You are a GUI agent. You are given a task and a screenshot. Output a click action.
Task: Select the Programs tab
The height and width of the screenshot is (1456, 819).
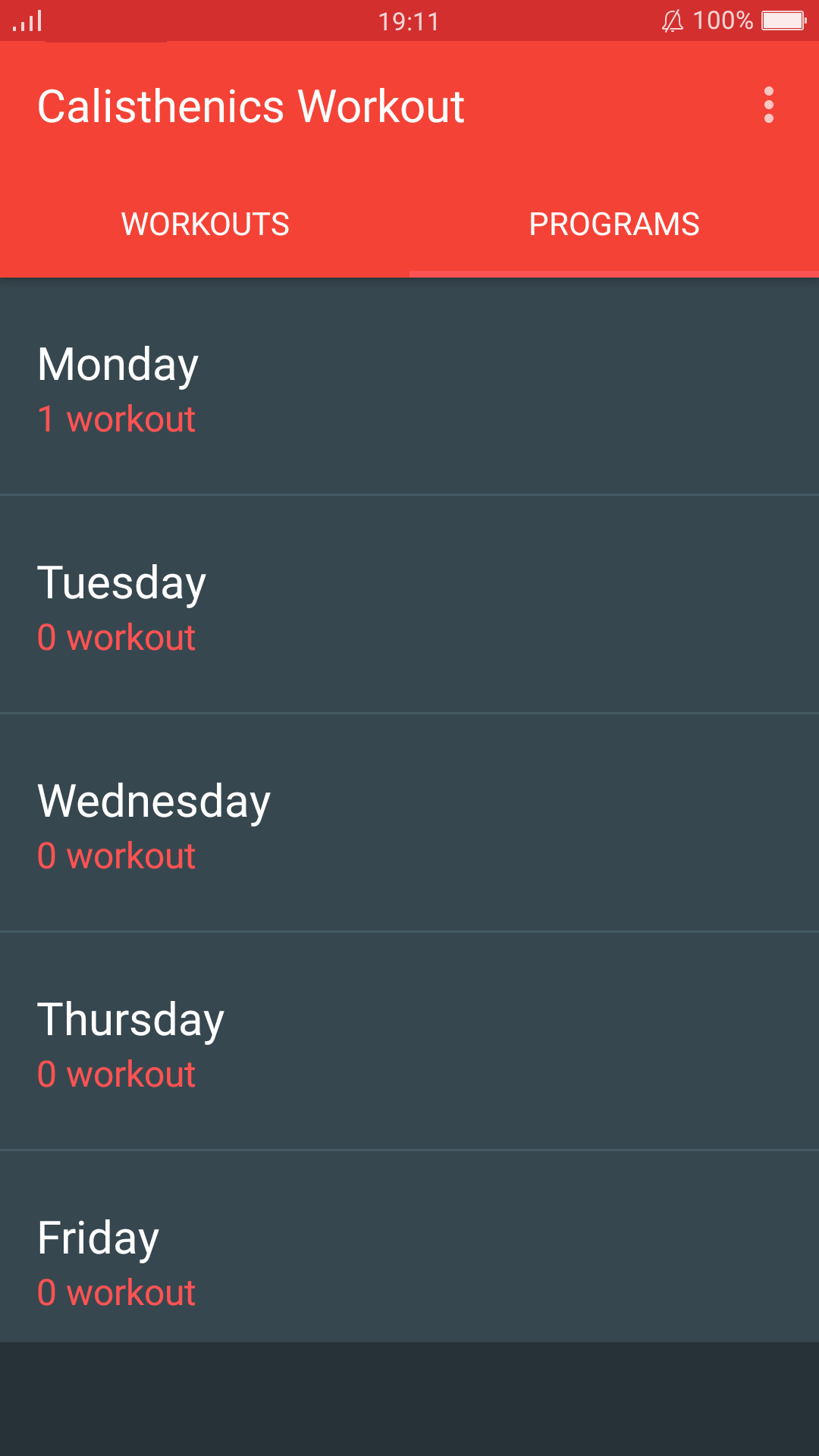pyautogui.click(x=613, y=224)
